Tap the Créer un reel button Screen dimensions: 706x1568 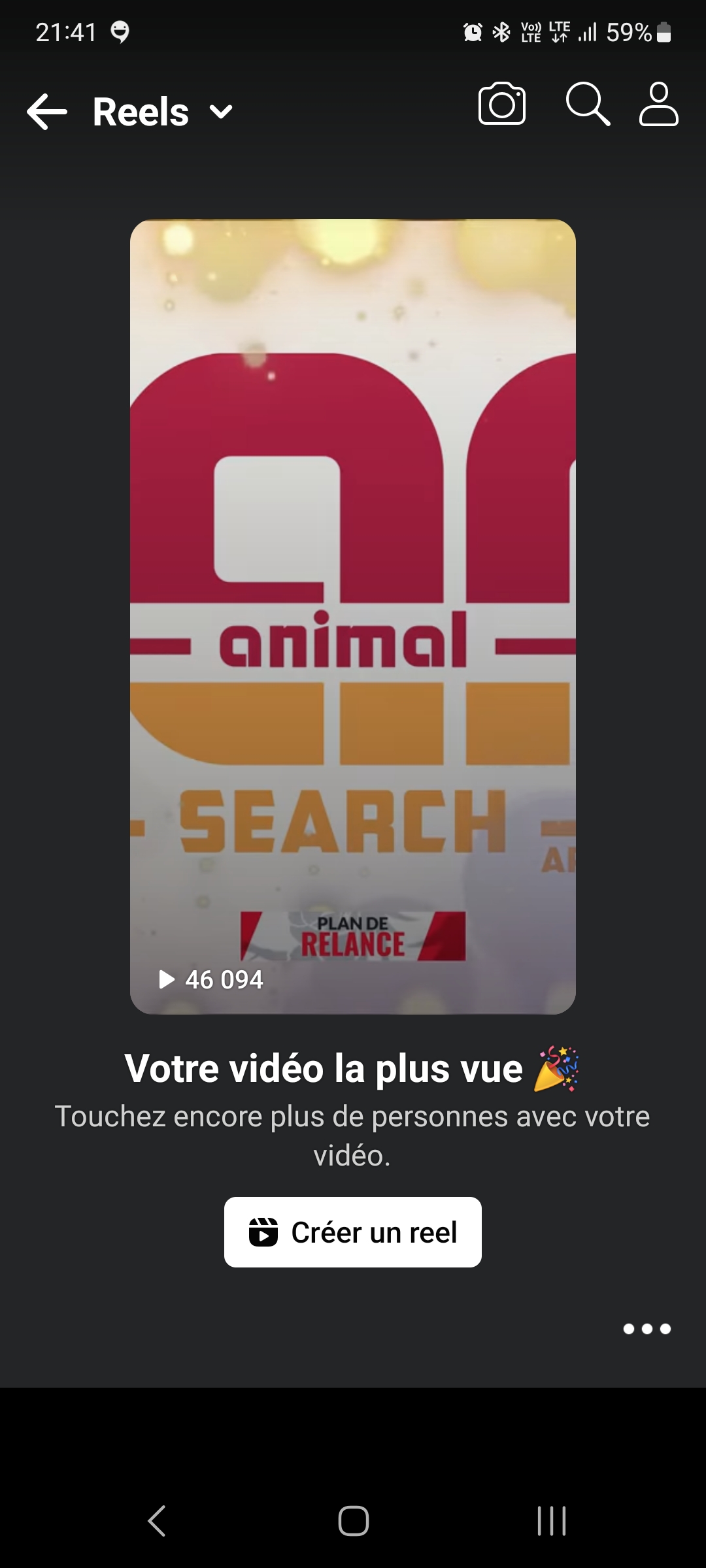[x=353, y=1232]
